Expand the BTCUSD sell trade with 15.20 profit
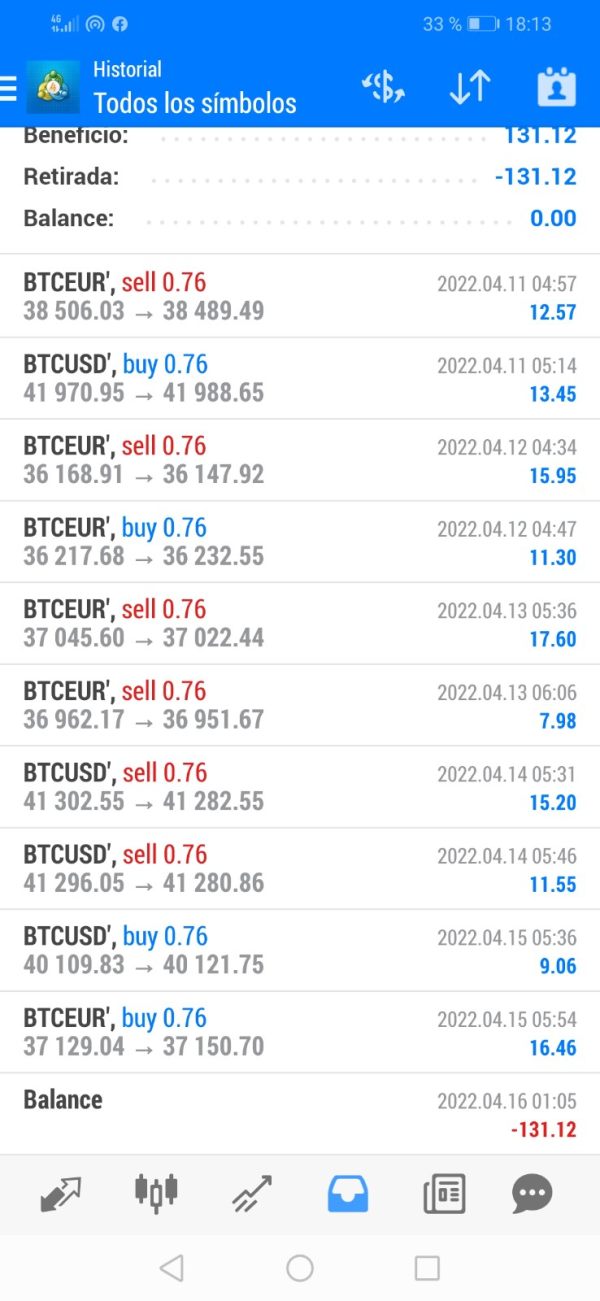The height and width of the screenshot is (1301, 600). coord(300,787)
